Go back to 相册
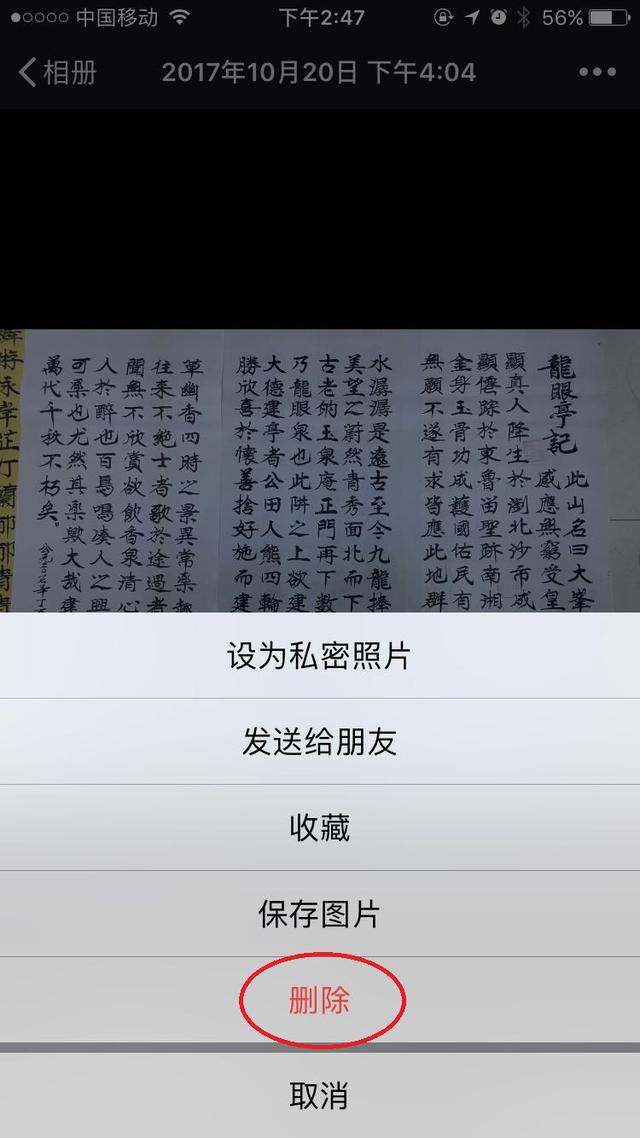 click(58, 72)
